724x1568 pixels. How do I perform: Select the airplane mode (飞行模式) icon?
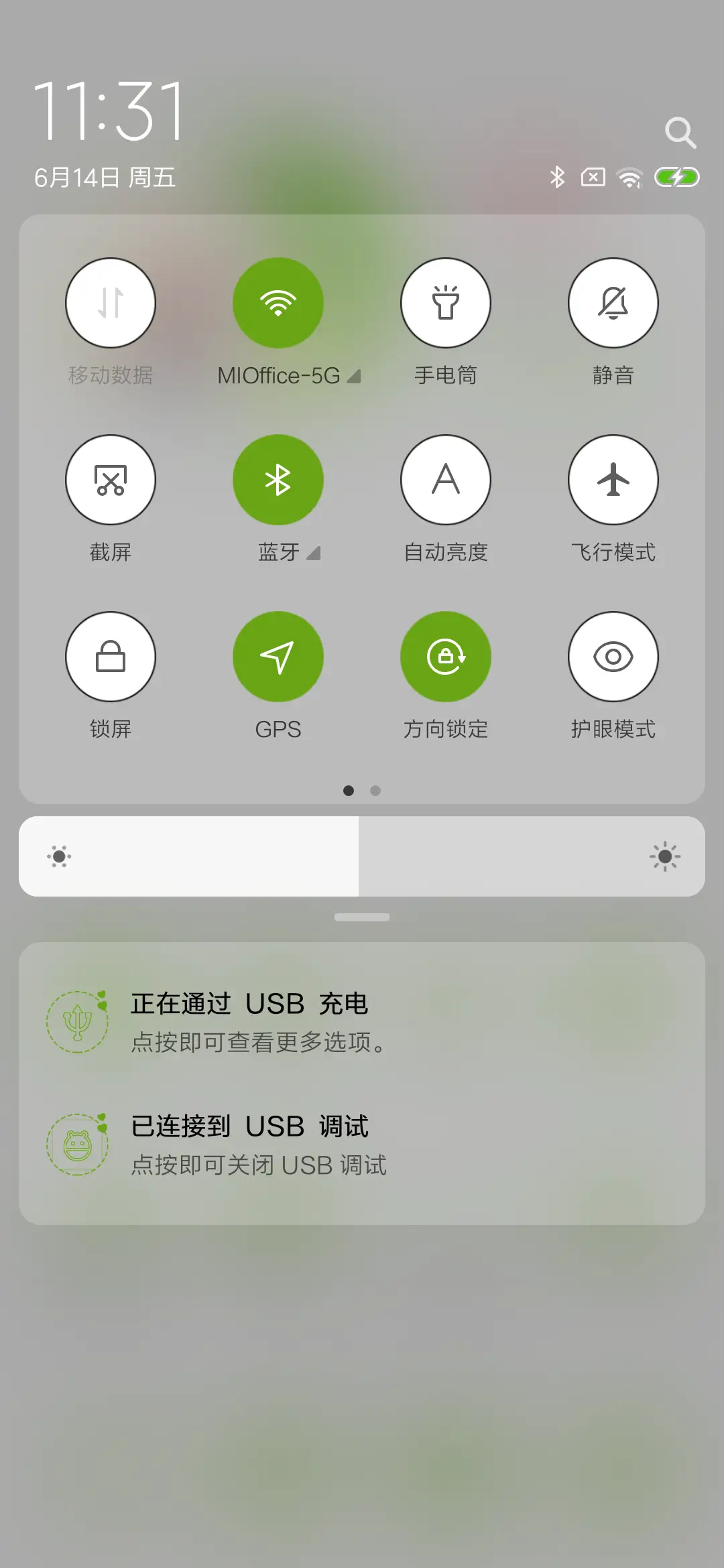[613, 480]
